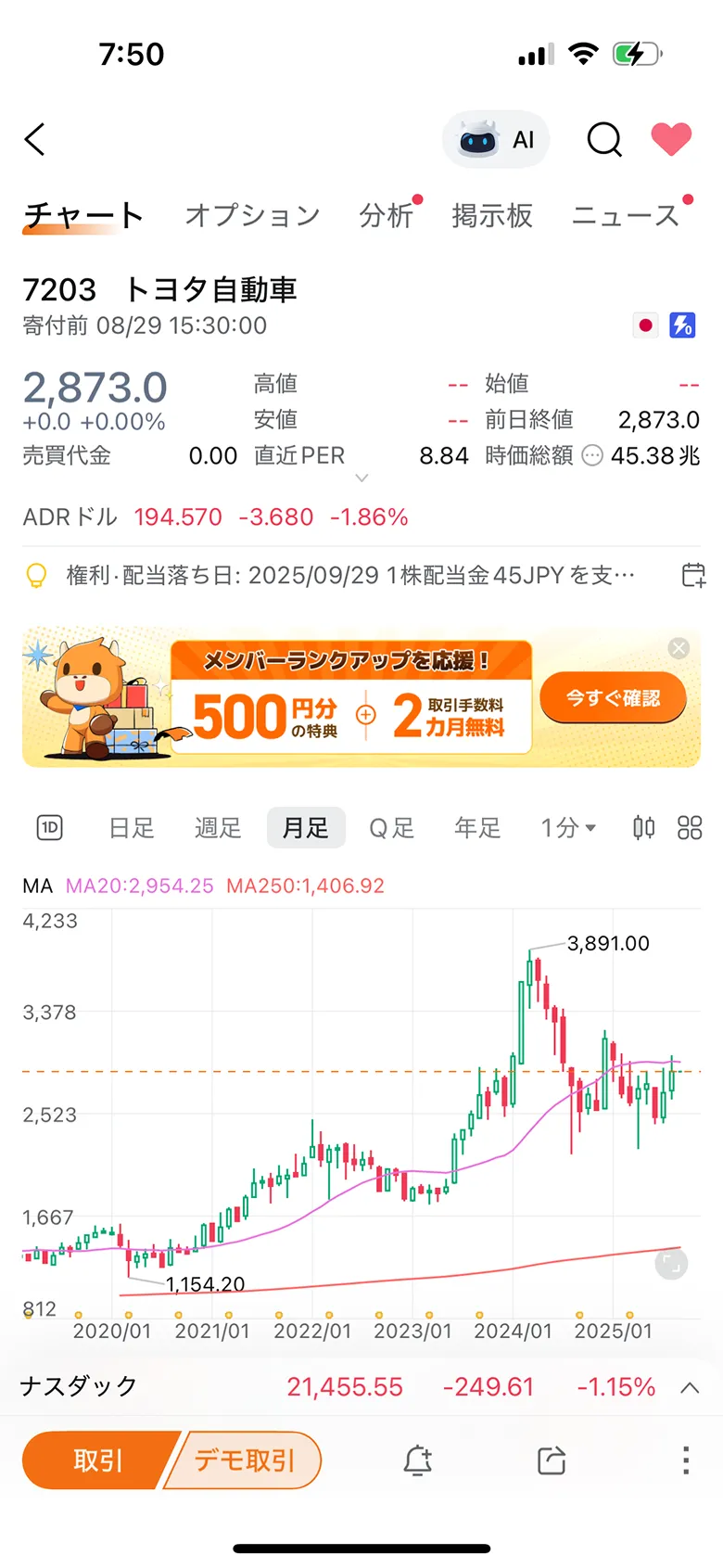The height and width of the screenshot is (1568, 723).
Task: Go back with the arrow
Action: pos(34,139)
